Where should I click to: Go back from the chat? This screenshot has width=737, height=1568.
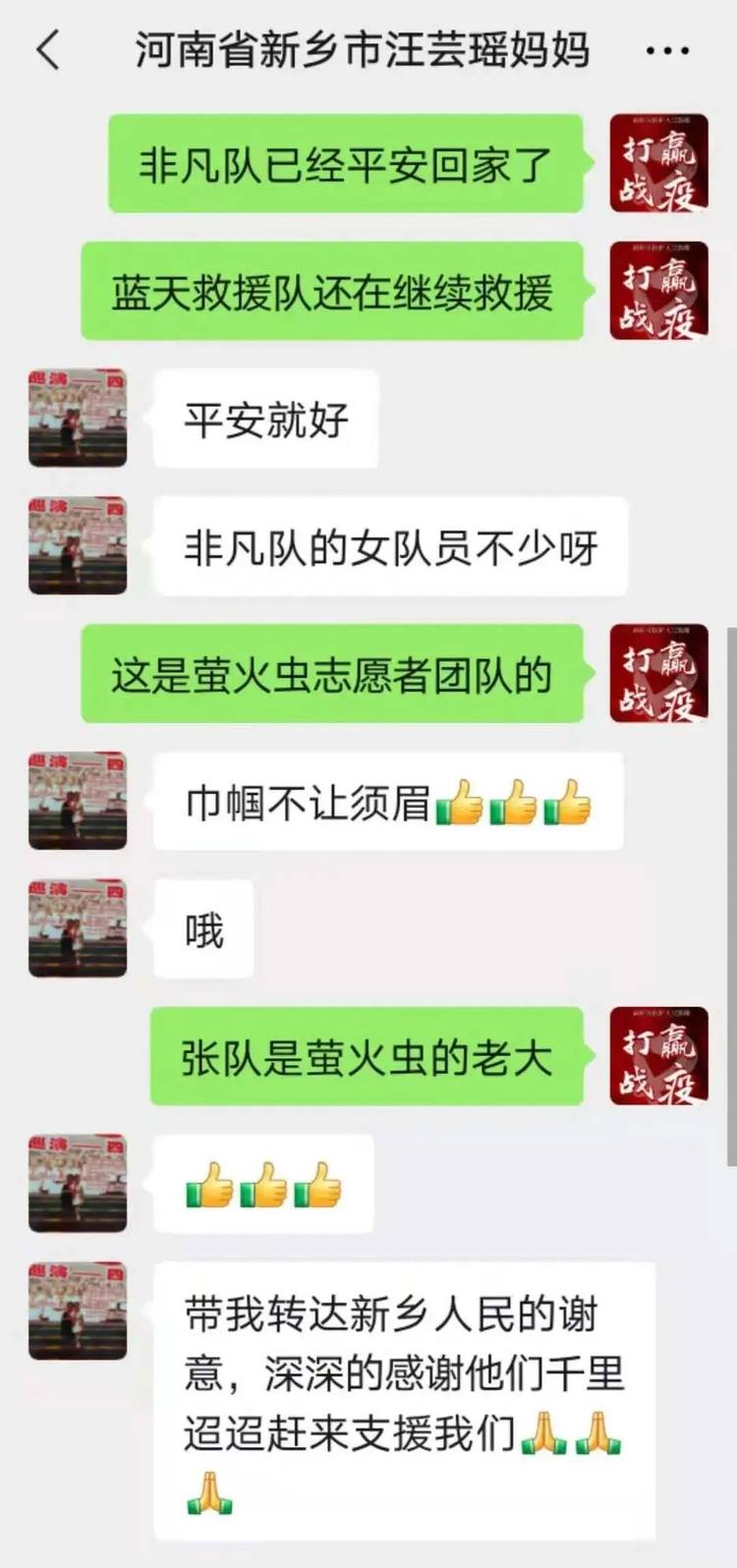47,49
